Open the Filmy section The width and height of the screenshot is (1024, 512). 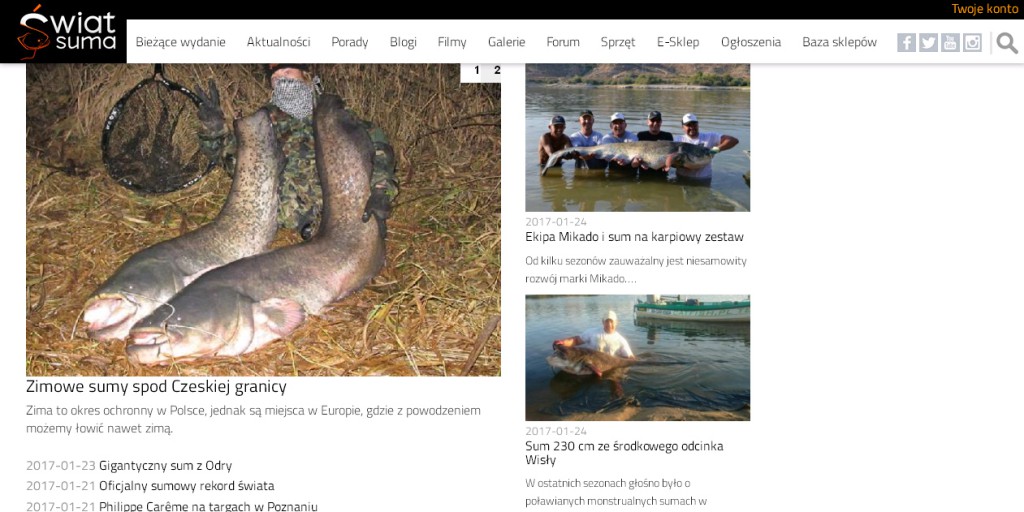click(x=452, y=42)
